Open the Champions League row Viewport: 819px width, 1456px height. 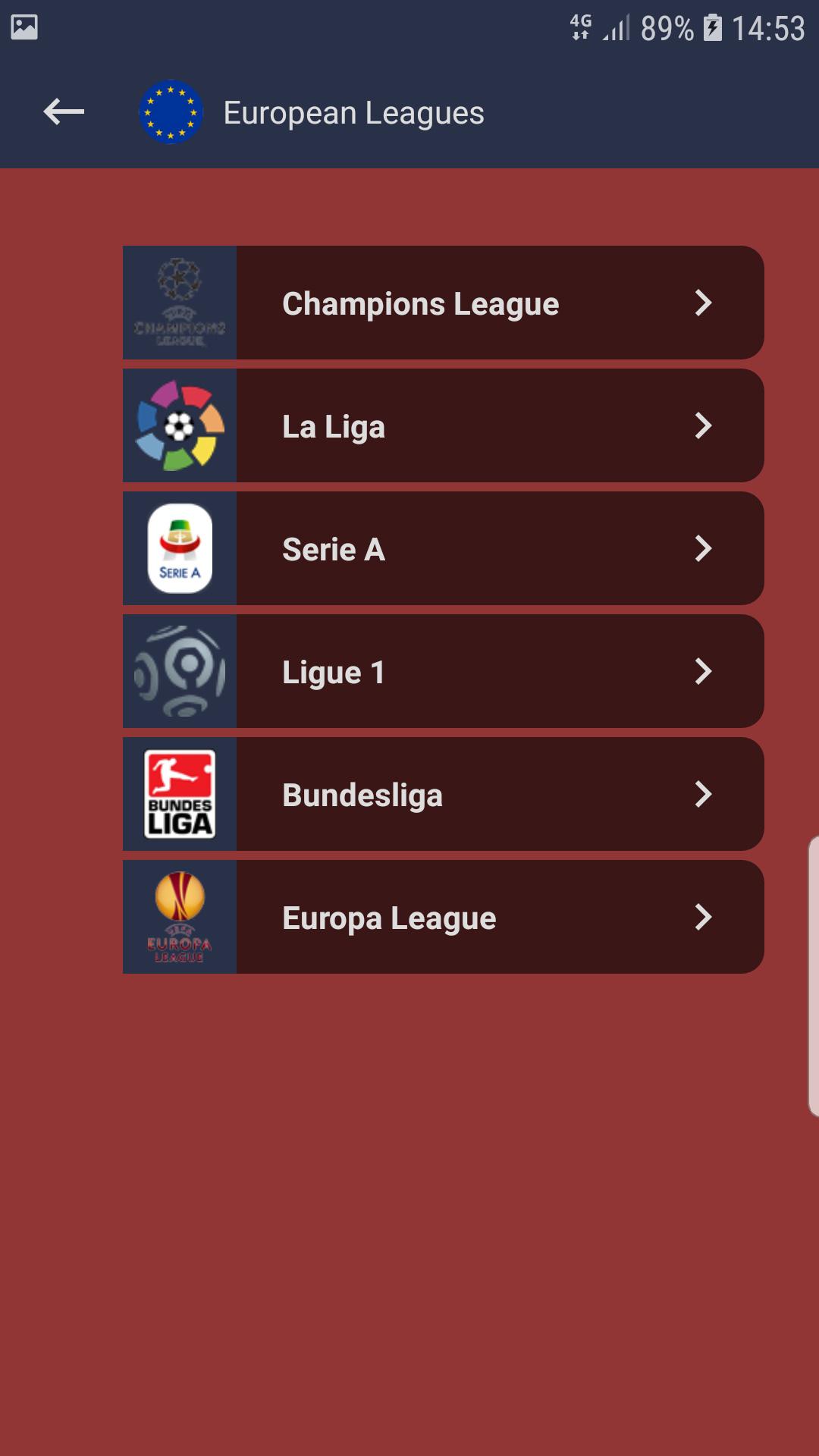[443, 303]
